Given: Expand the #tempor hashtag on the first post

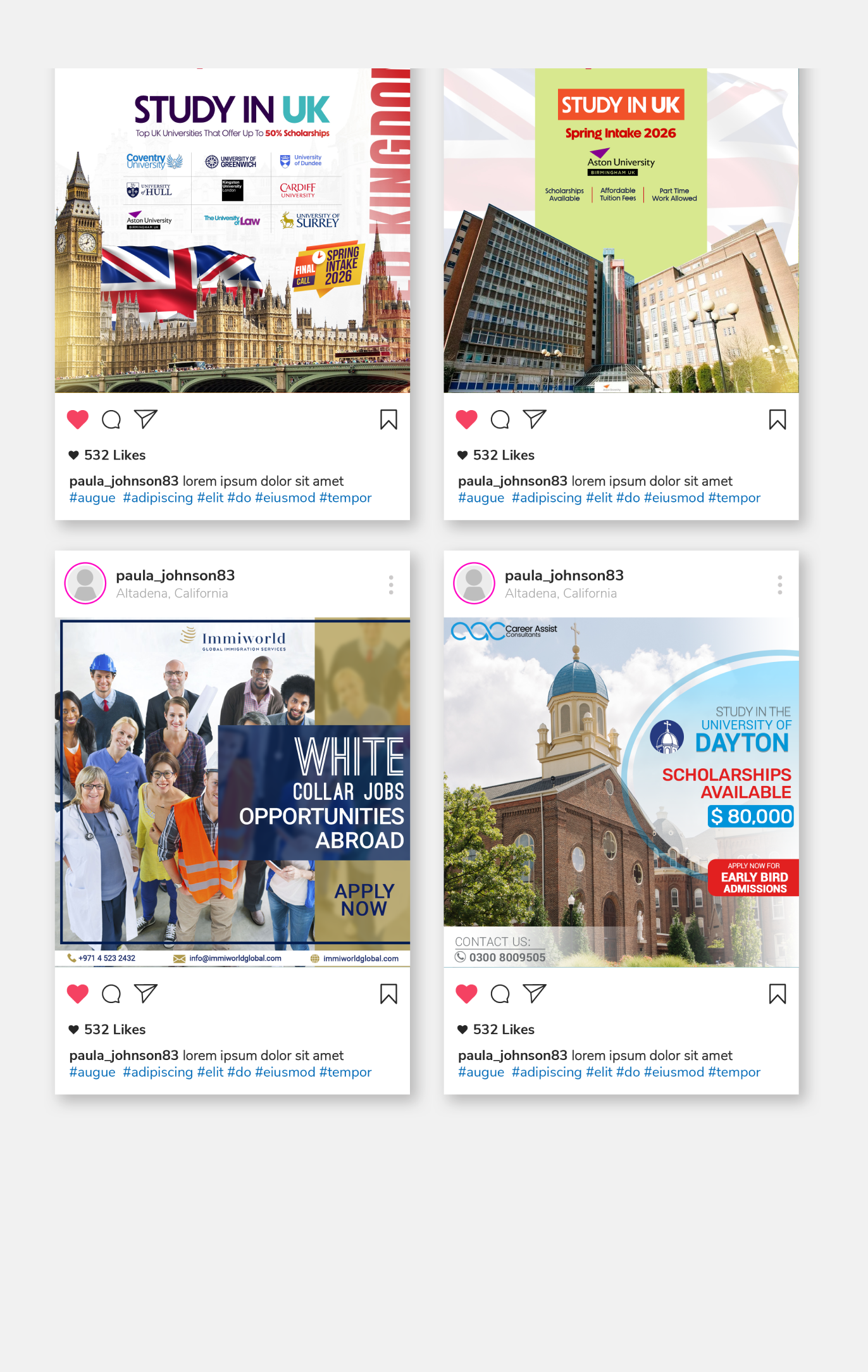Looking at the screenshot, I should click(x=347, y=498).
